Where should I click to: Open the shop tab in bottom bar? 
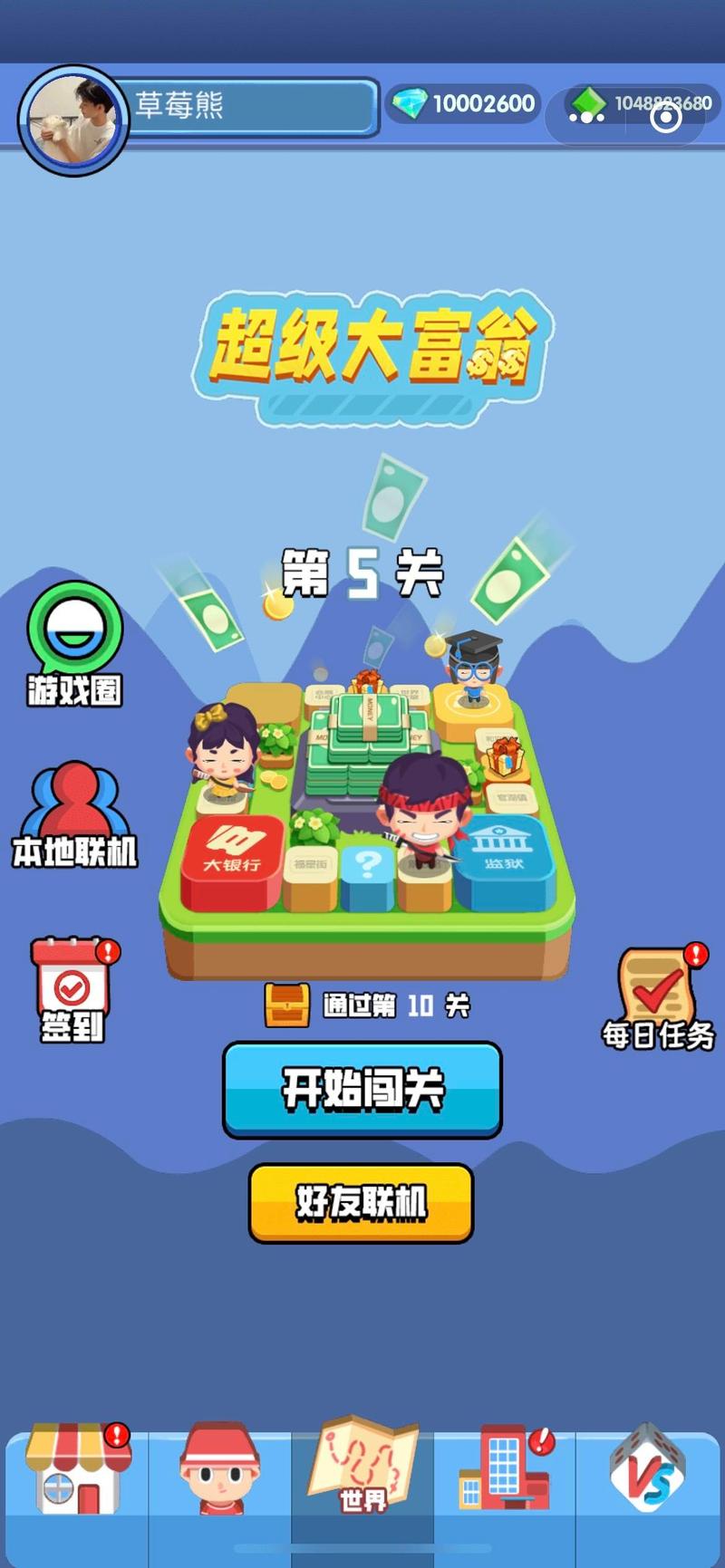[76, 1470]
